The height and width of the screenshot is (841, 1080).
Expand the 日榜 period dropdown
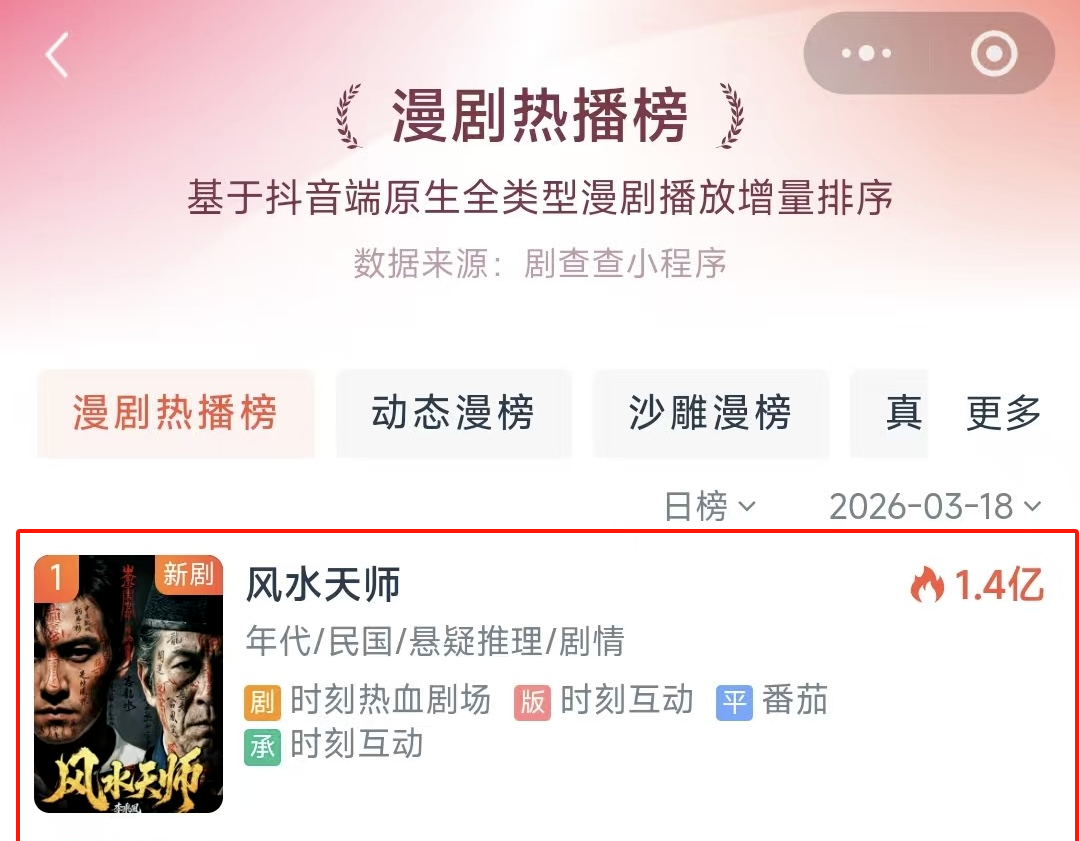[x=710, y=507]
